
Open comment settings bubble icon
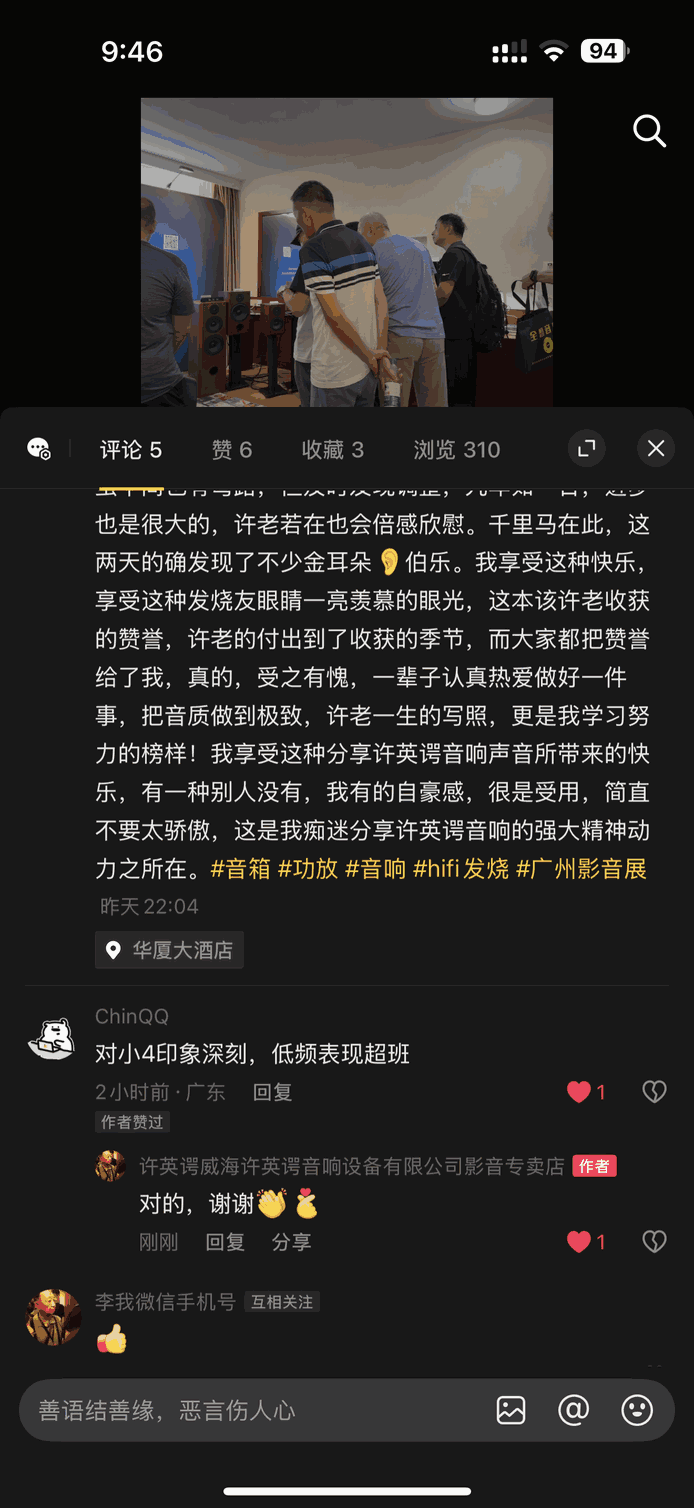[x=39, y=449]
